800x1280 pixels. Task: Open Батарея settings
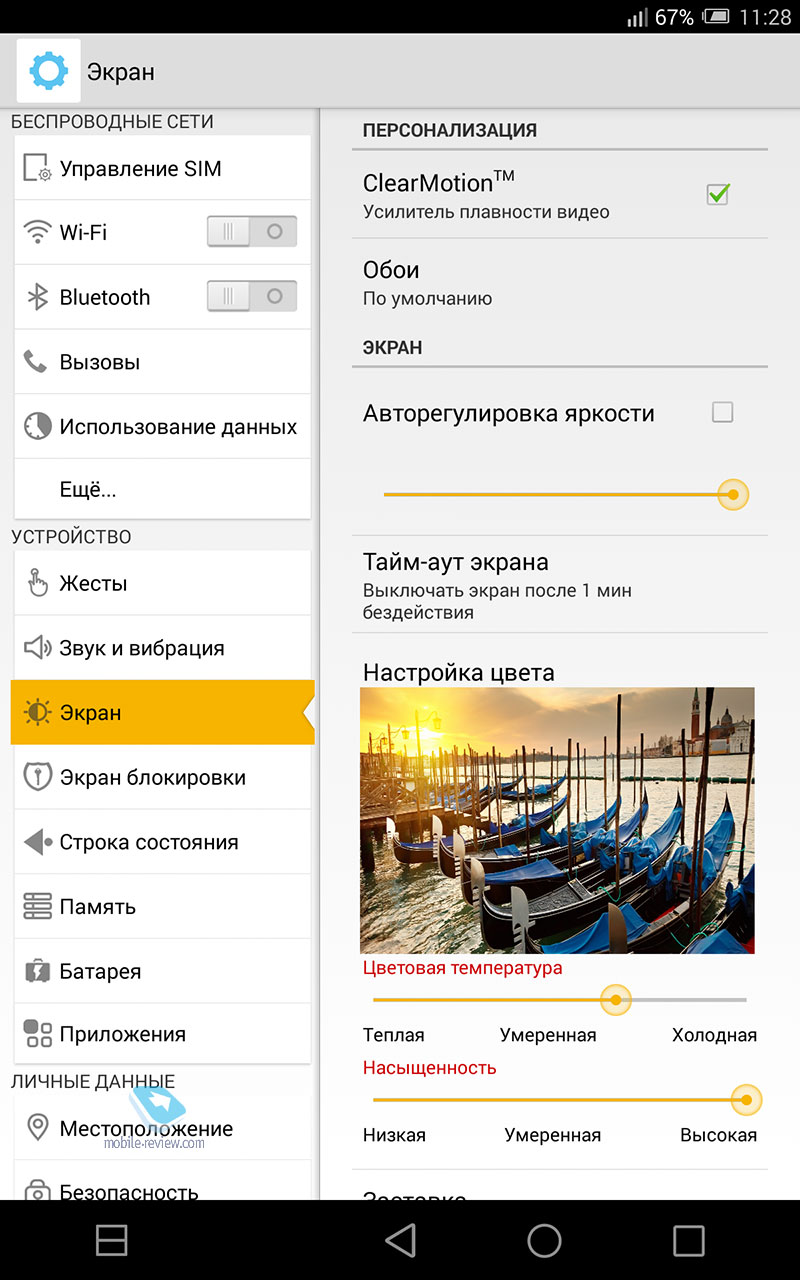pyautogui.click(x=162, y=971)
